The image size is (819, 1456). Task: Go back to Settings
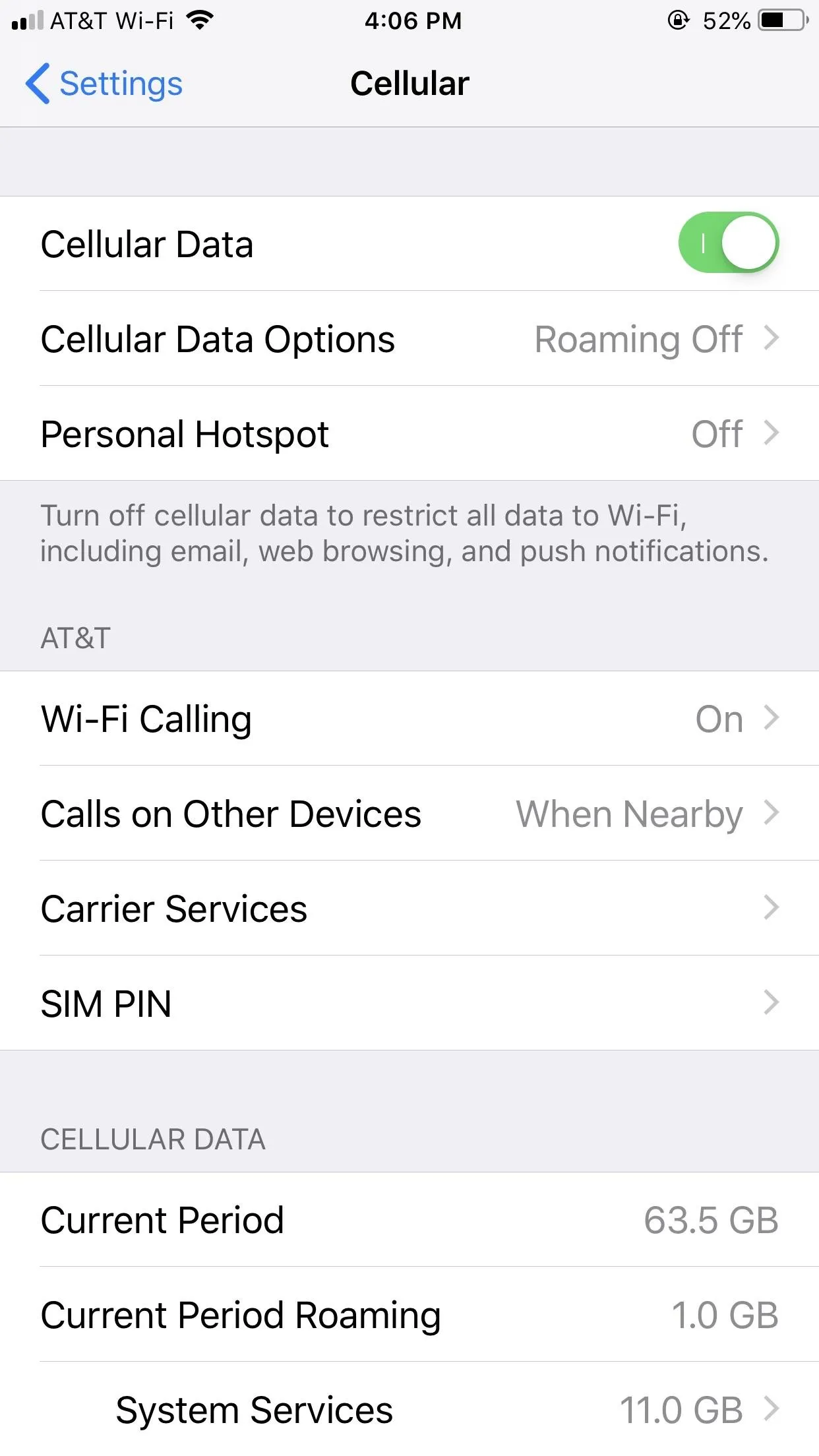[104, 84]
